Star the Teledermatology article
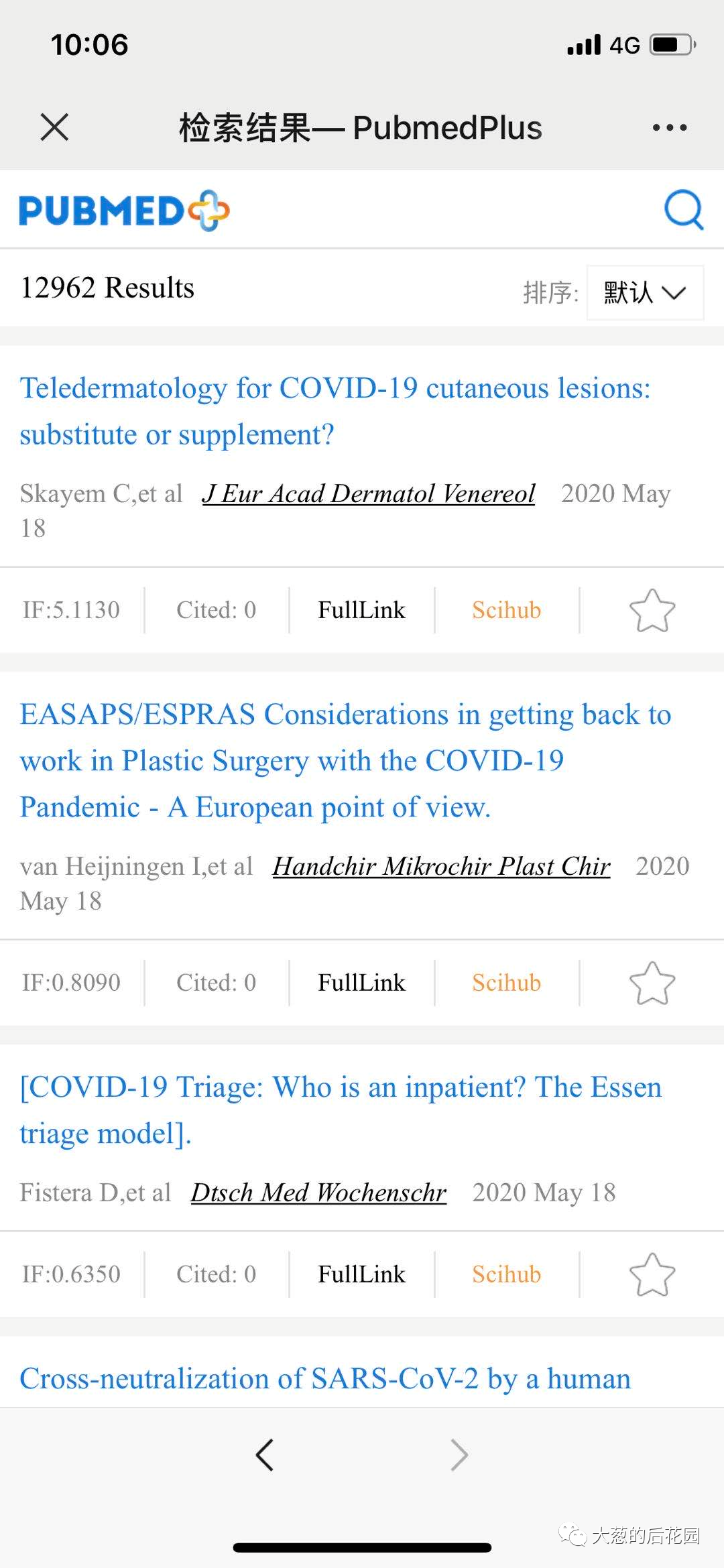 652,610
